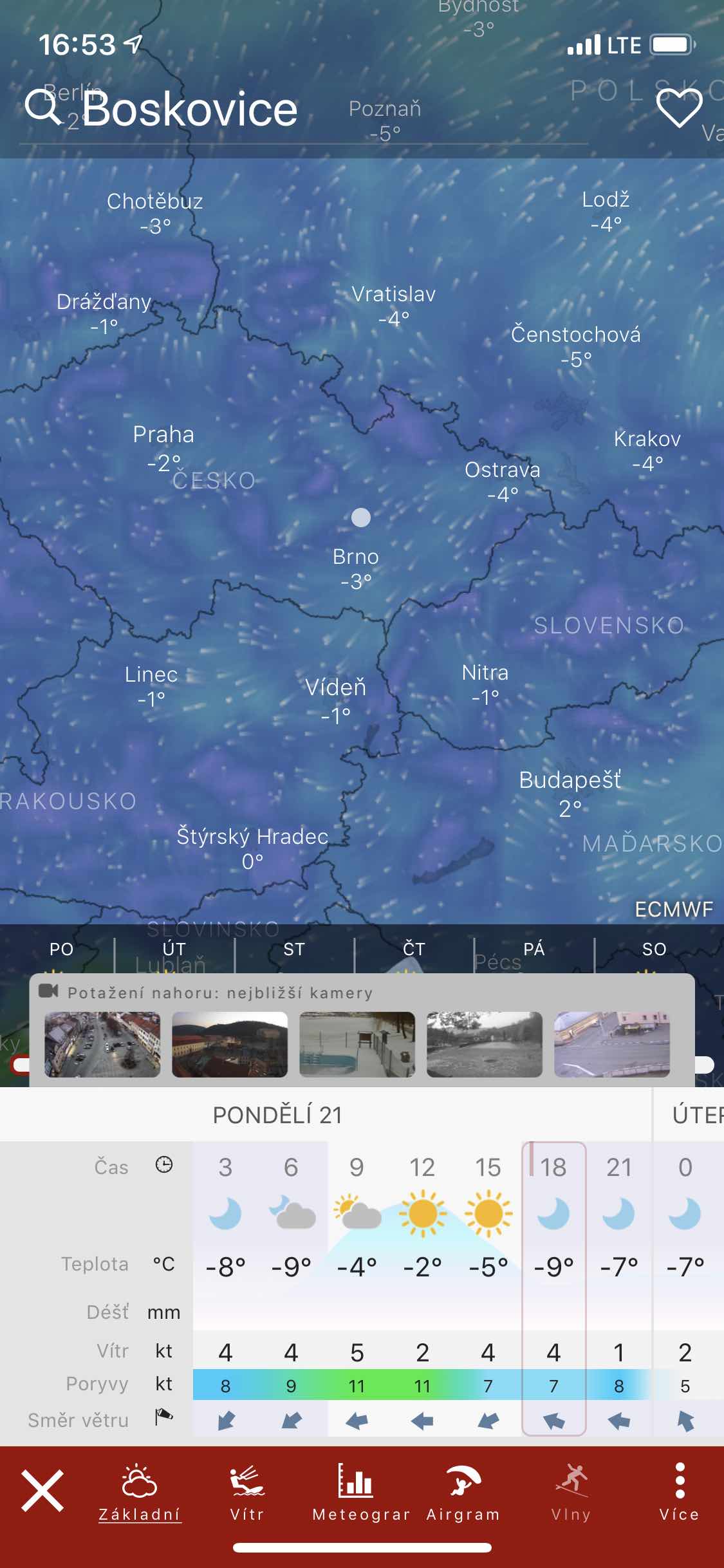The height and width of the screenshot is (1568, 724).
Task: Jump to SO on the map timeline
Action: [x=654, y=949]
